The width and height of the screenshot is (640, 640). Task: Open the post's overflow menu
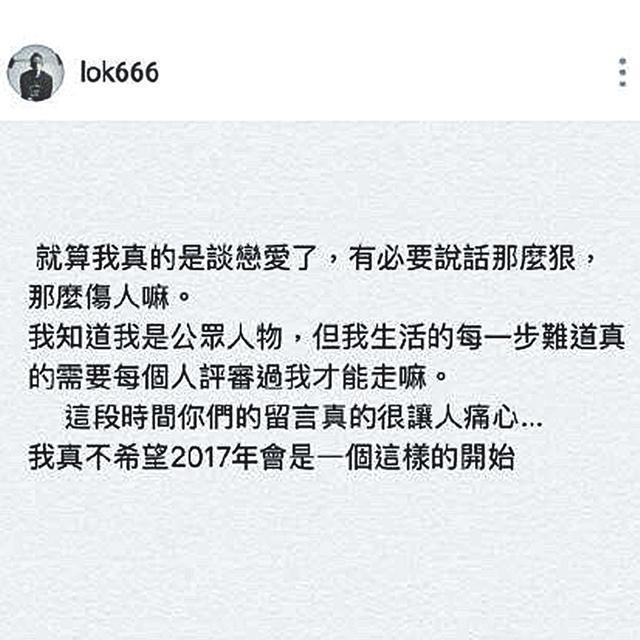click(622, 73)
